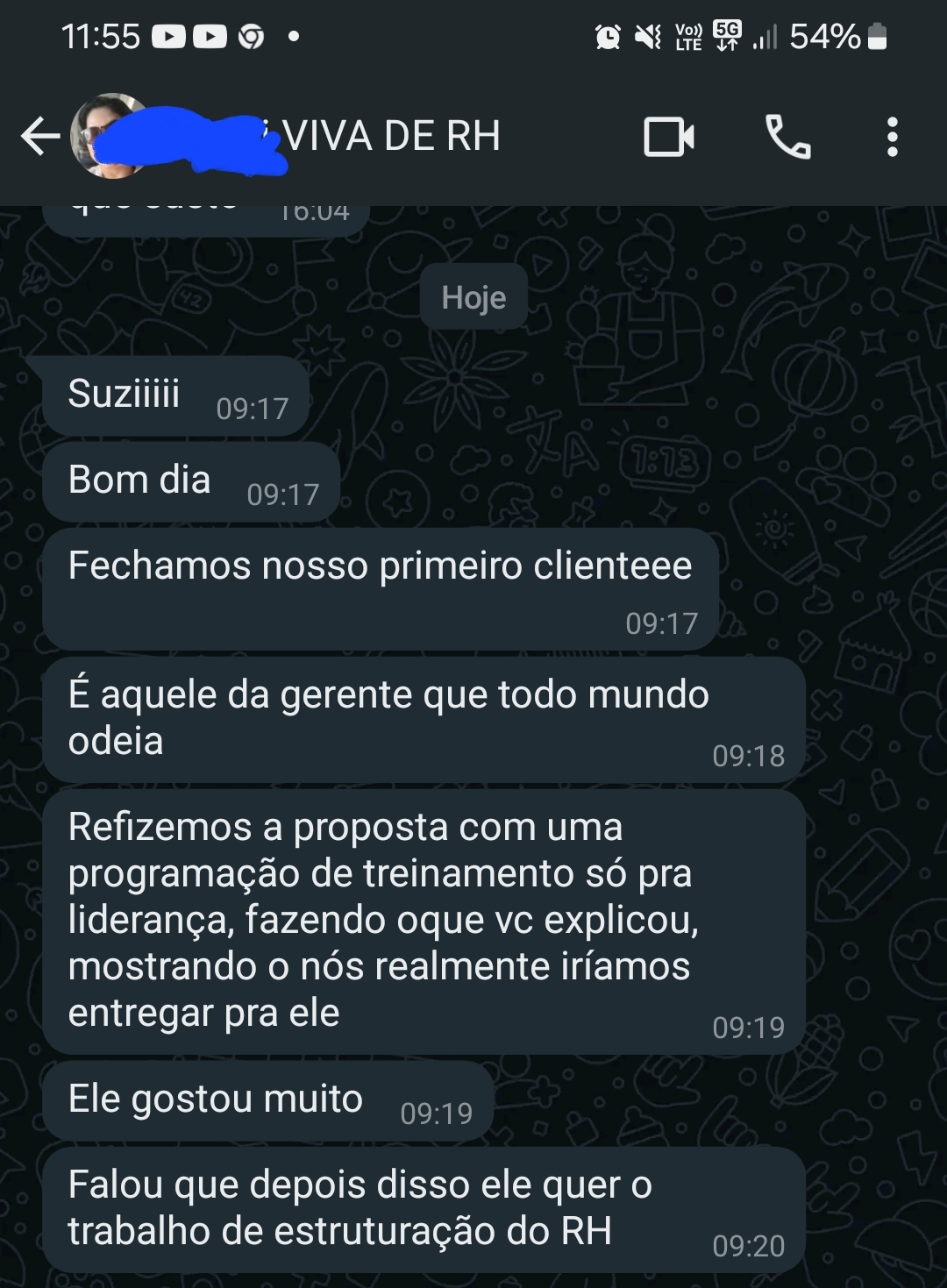This screenshot has width=947, height=1288.
Task: Tap the muted sound icon in the status bar
Action: point(646,37)
